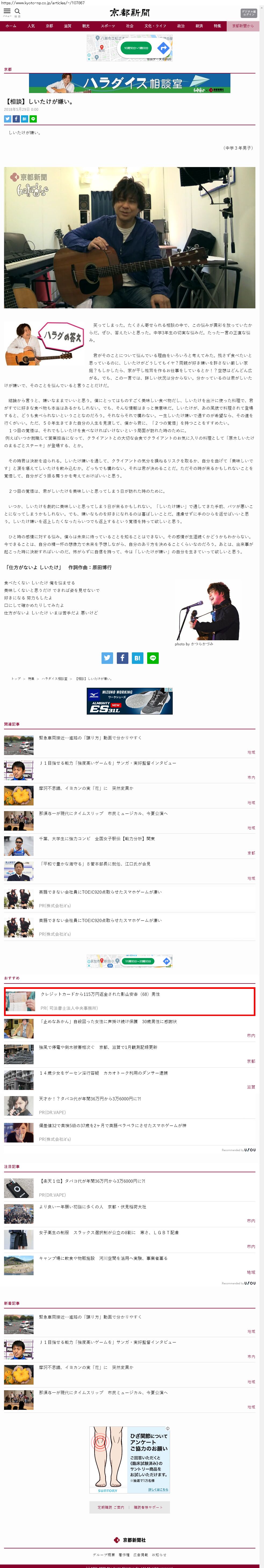Open the 京都新聞から tab
264x1568 pixels.
click(x=243, y=26)
